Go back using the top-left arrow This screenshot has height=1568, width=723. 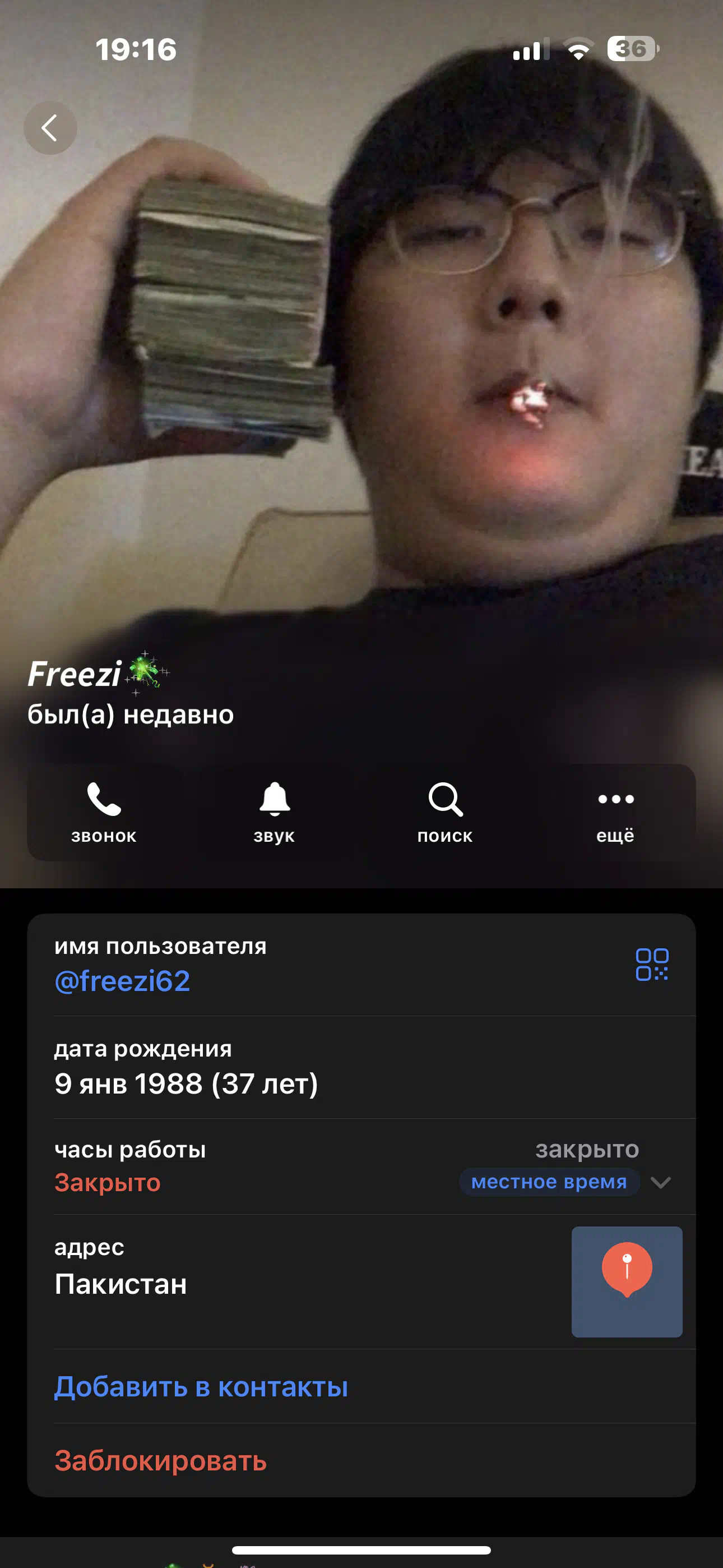tap(50, 128)
